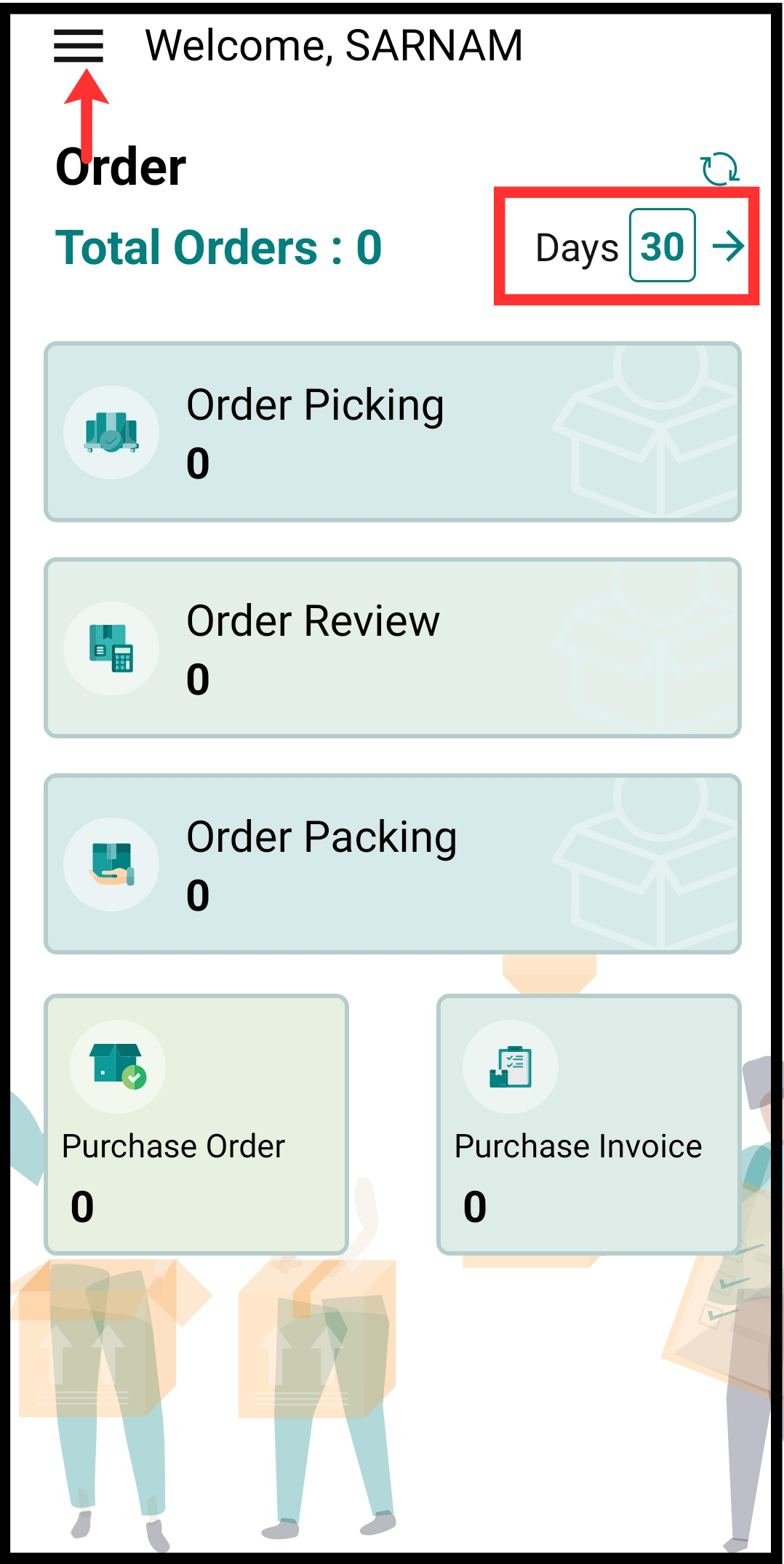The image size is (784, 1564).
Task: View the Purchase Order tile
Action: pos(196,1125)
